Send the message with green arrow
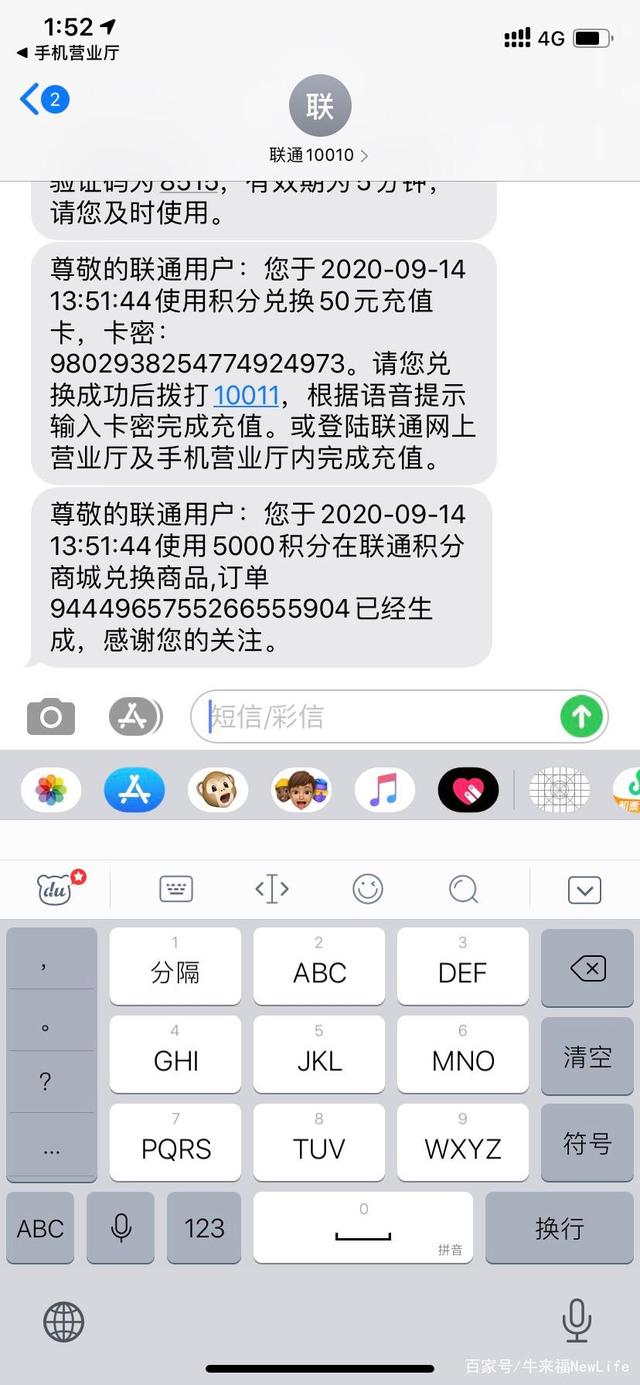 581,716
